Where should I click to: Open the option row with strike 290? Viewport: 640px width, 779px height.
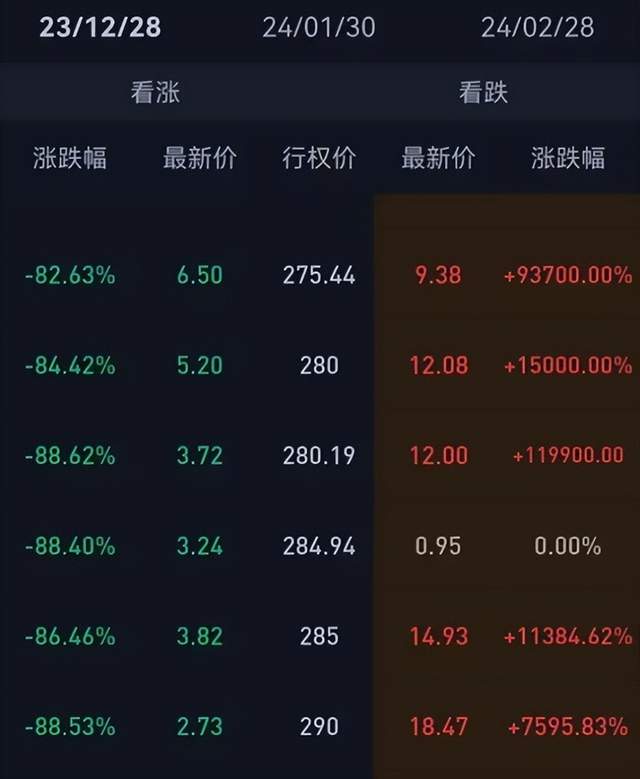coord(320,727)
